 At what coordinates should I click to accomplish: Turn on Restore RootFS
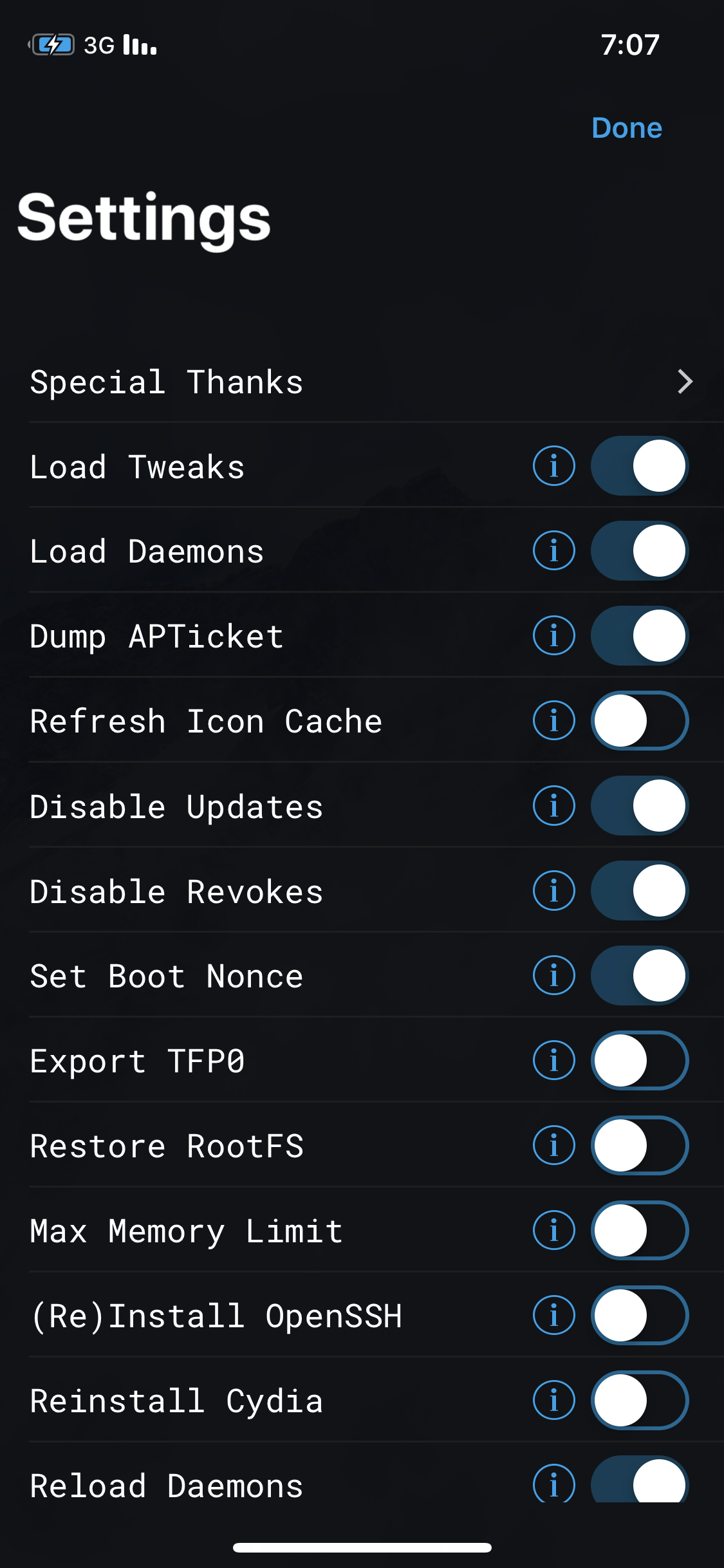639,1146
